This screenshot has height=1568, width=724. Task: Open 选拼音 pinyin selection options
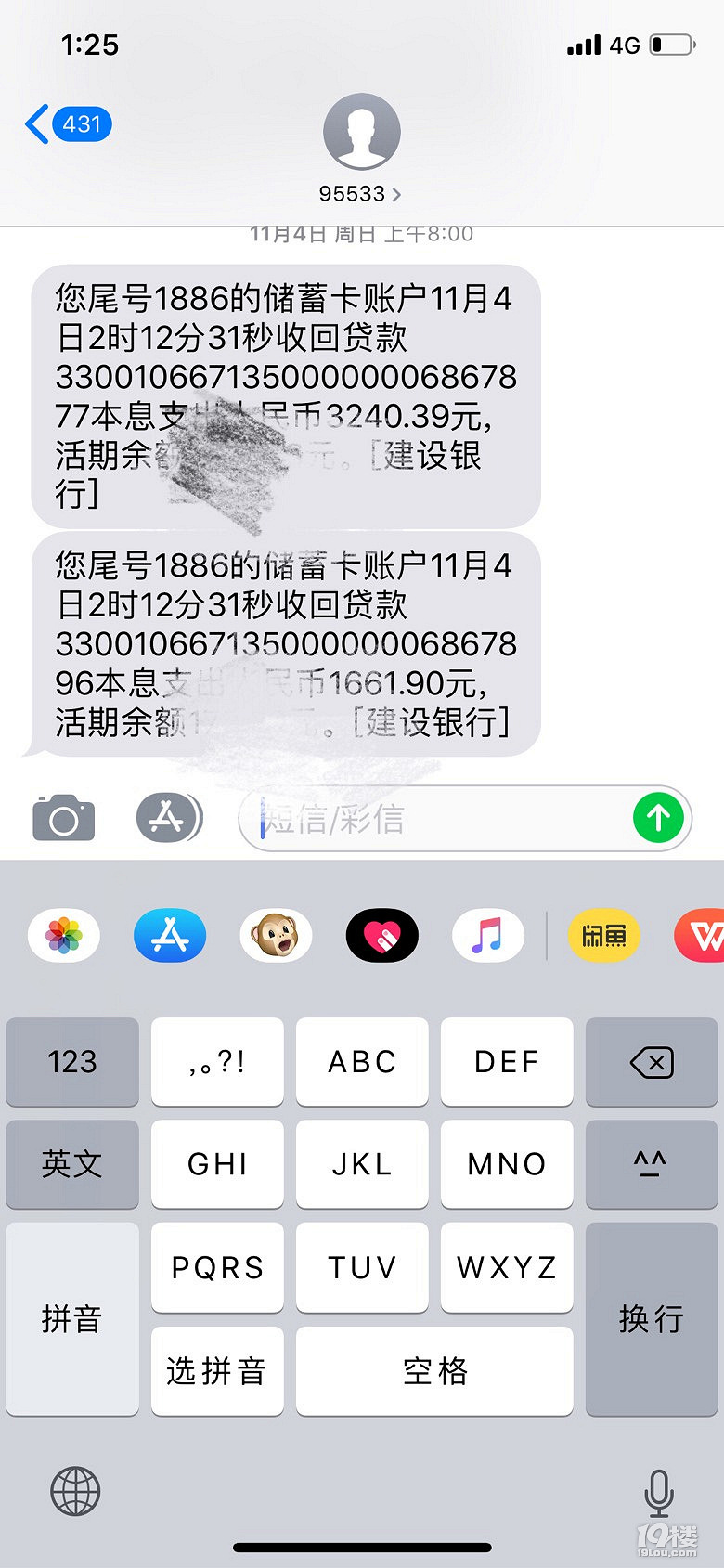(x=216, y=1370)
